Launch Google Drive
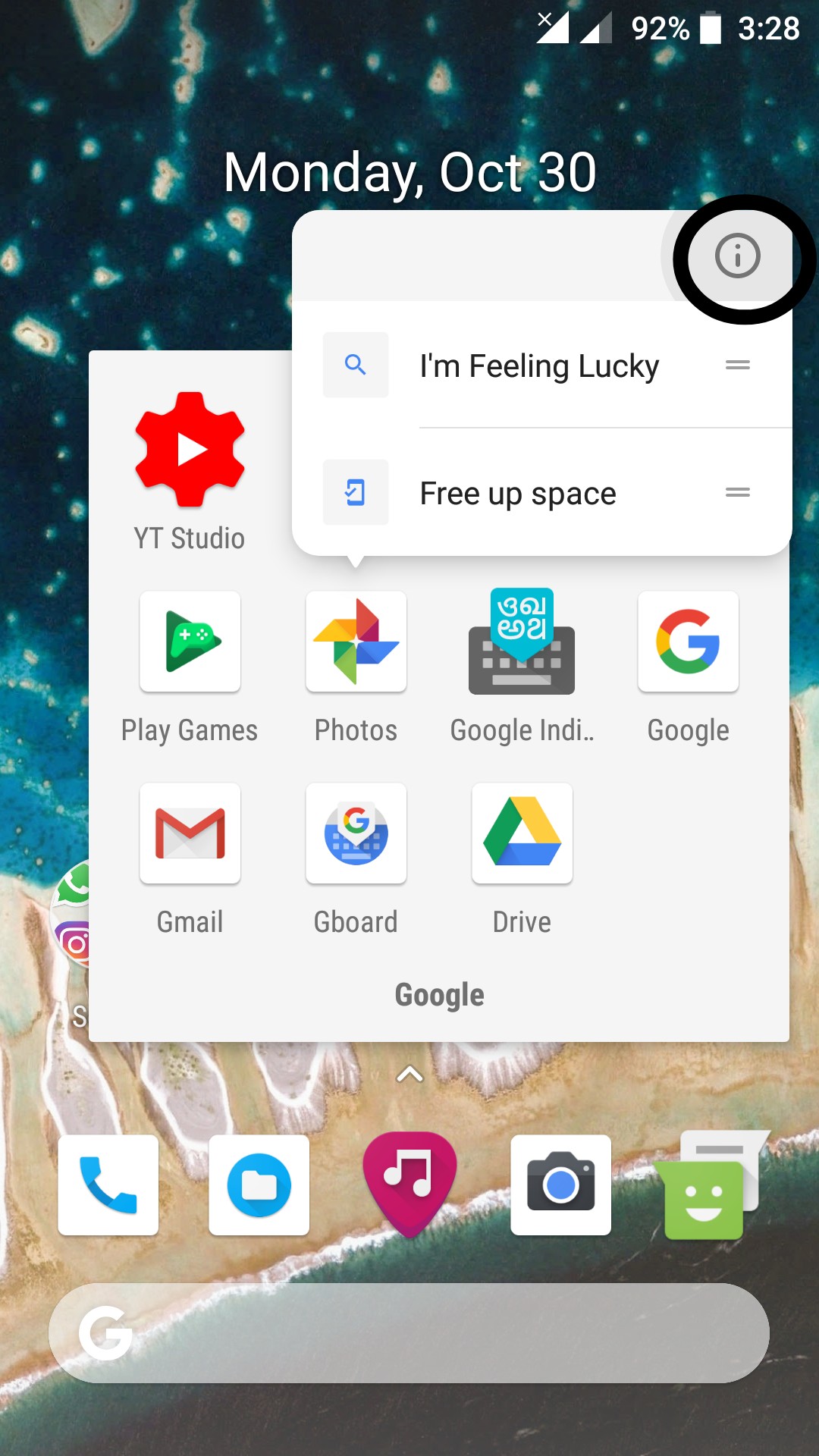The image size is (819, 1456). tap(522, 833)
